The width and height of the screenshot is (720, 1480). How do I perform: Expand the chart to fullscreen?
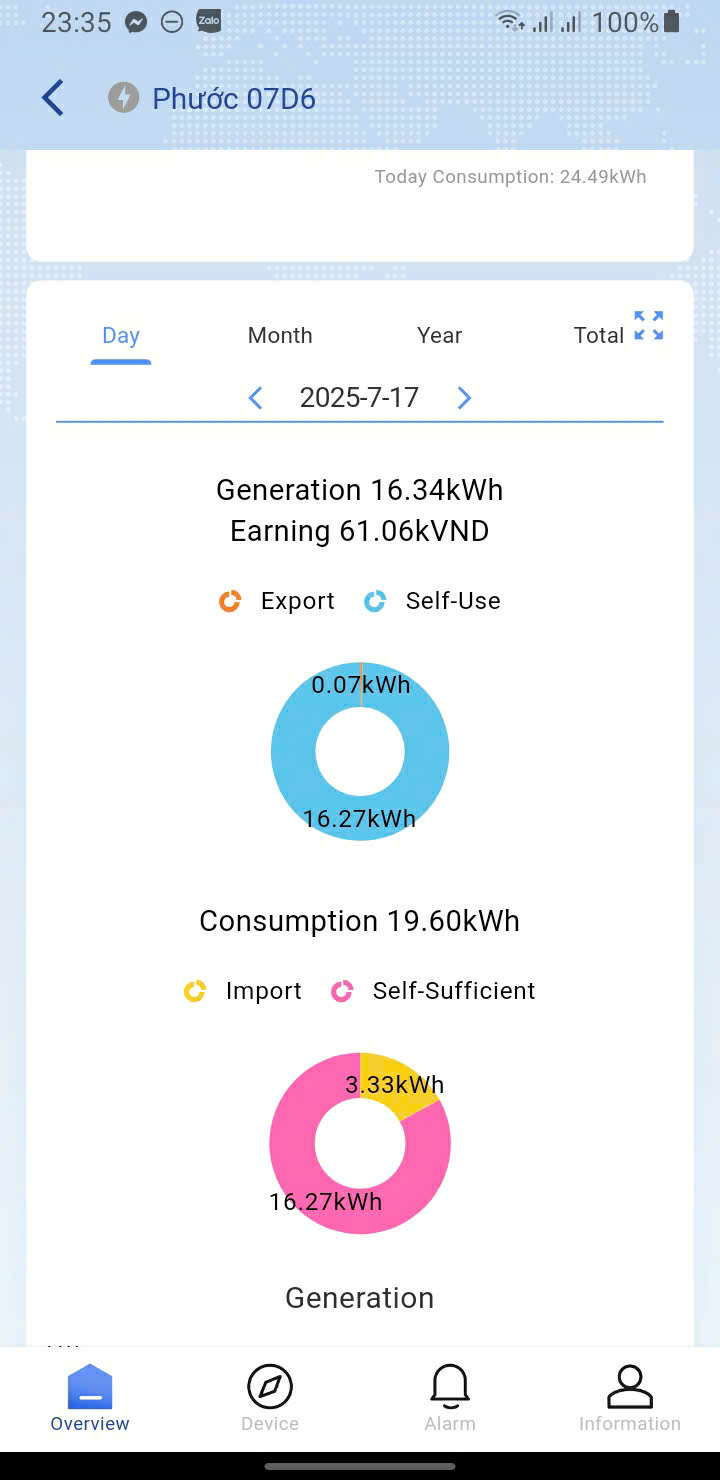coord(648,326)
